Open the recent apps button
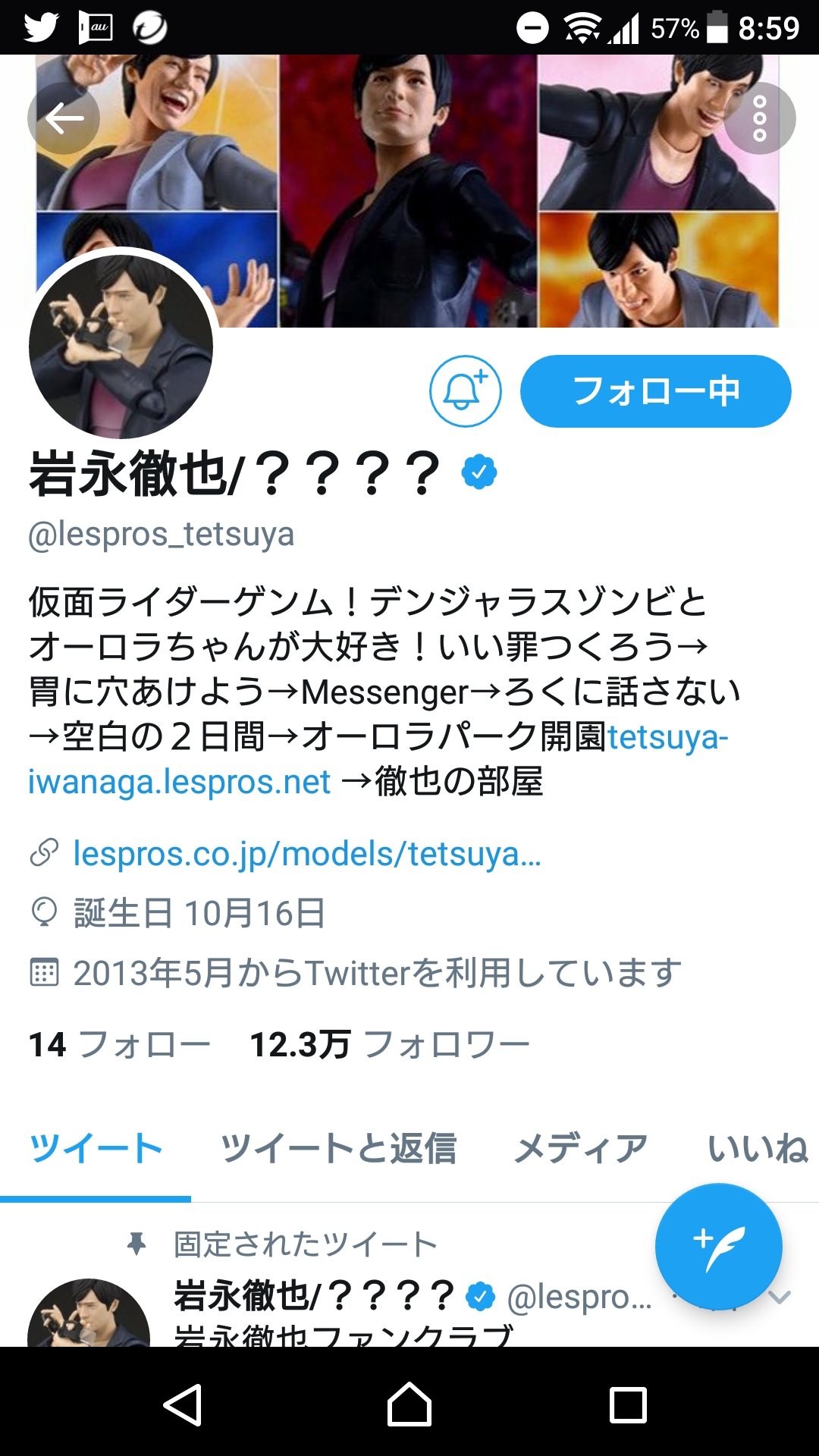Image resolution: width=819 pixels, height=1456 pixels. [x=628, y=1404]
